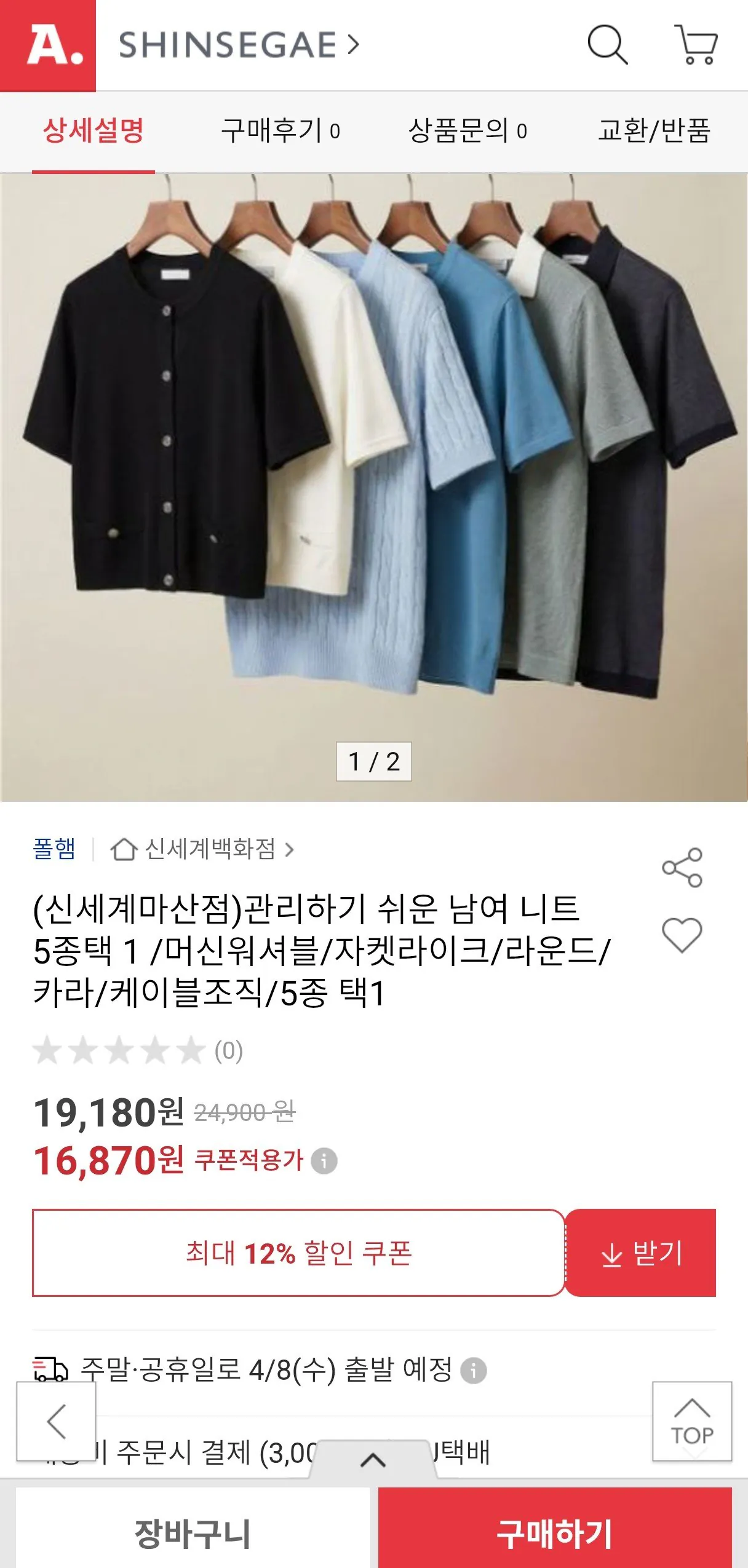
Task: Go to 신세계백화점 store page
Action: (203, 849)
